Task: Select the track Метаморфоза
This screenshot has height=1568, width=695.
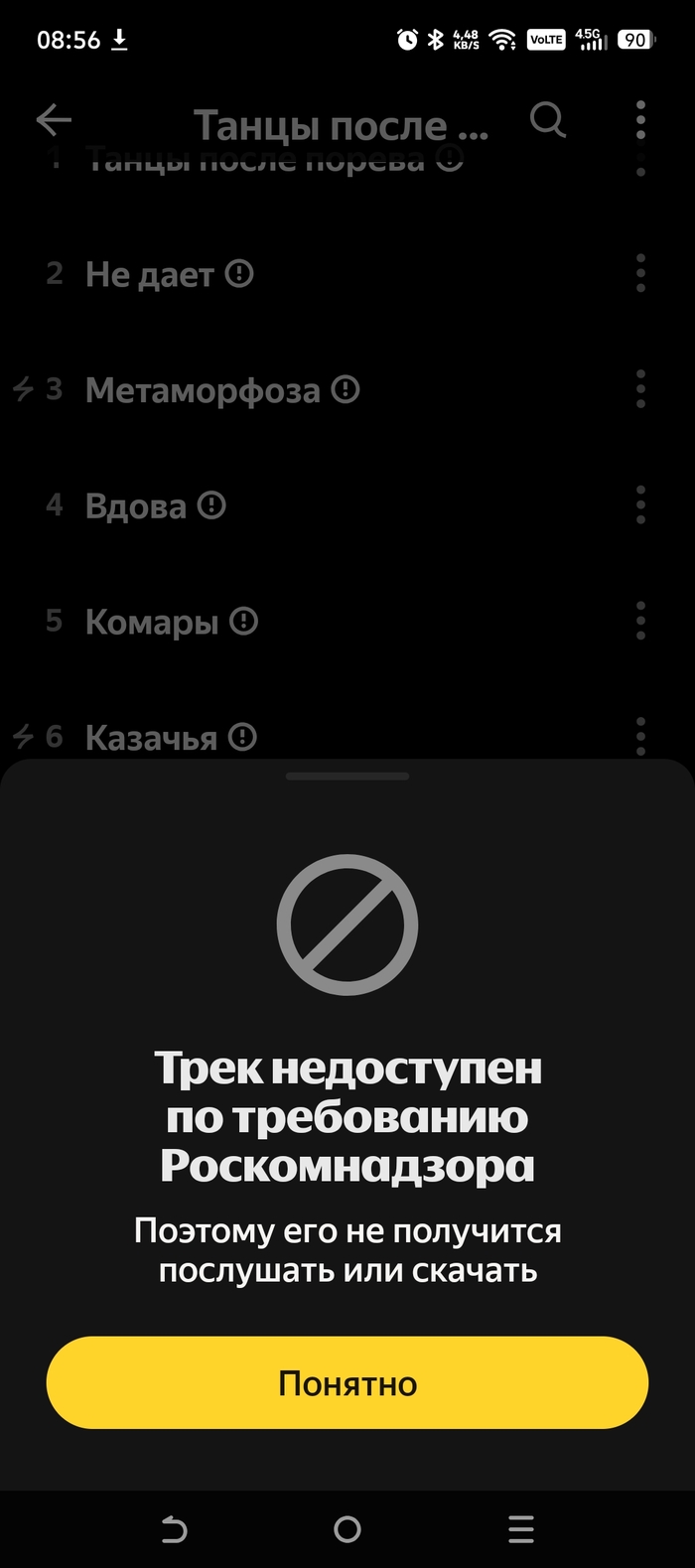Action: click(x=203, y=390)
